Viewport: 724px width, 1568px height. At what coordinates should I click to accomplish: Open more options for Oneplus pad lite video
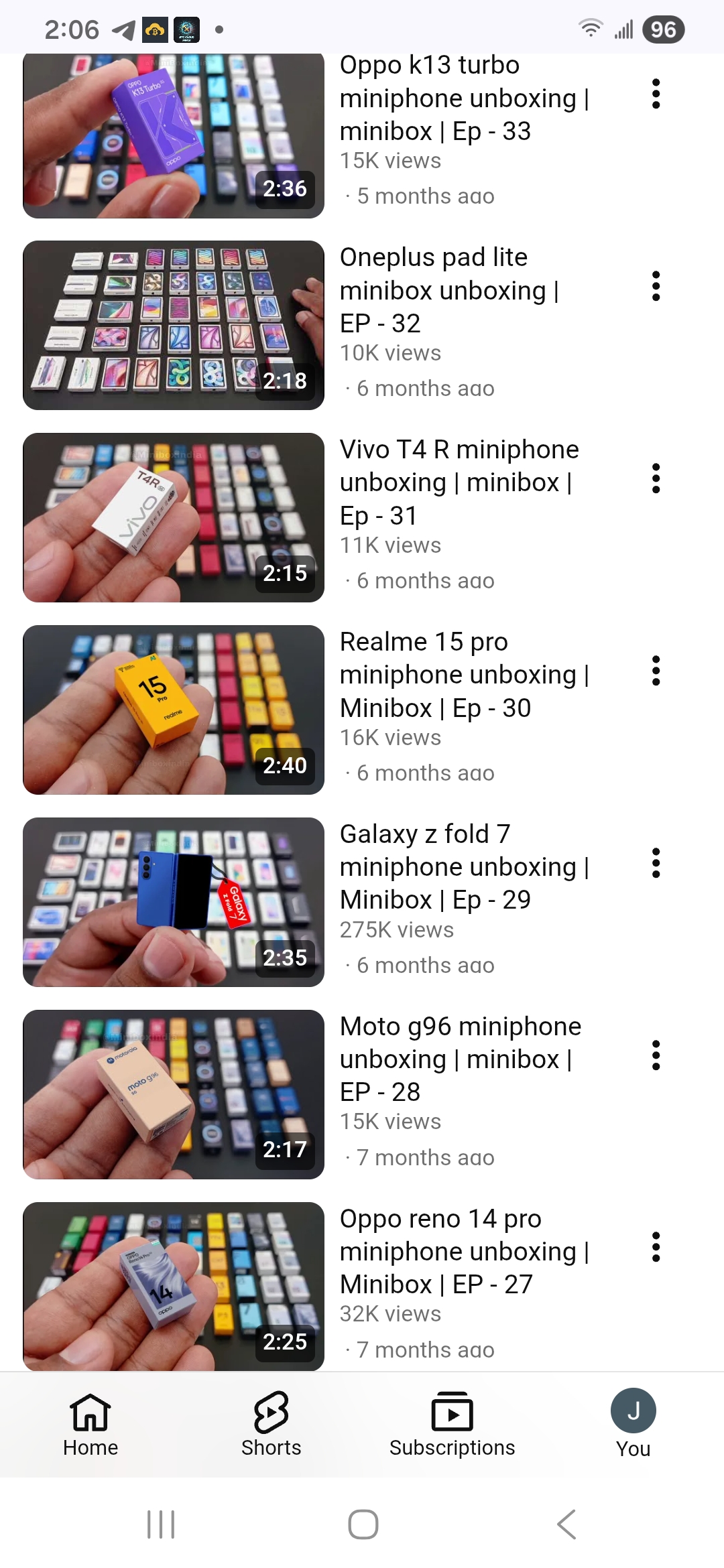click(x=656, y=286)
